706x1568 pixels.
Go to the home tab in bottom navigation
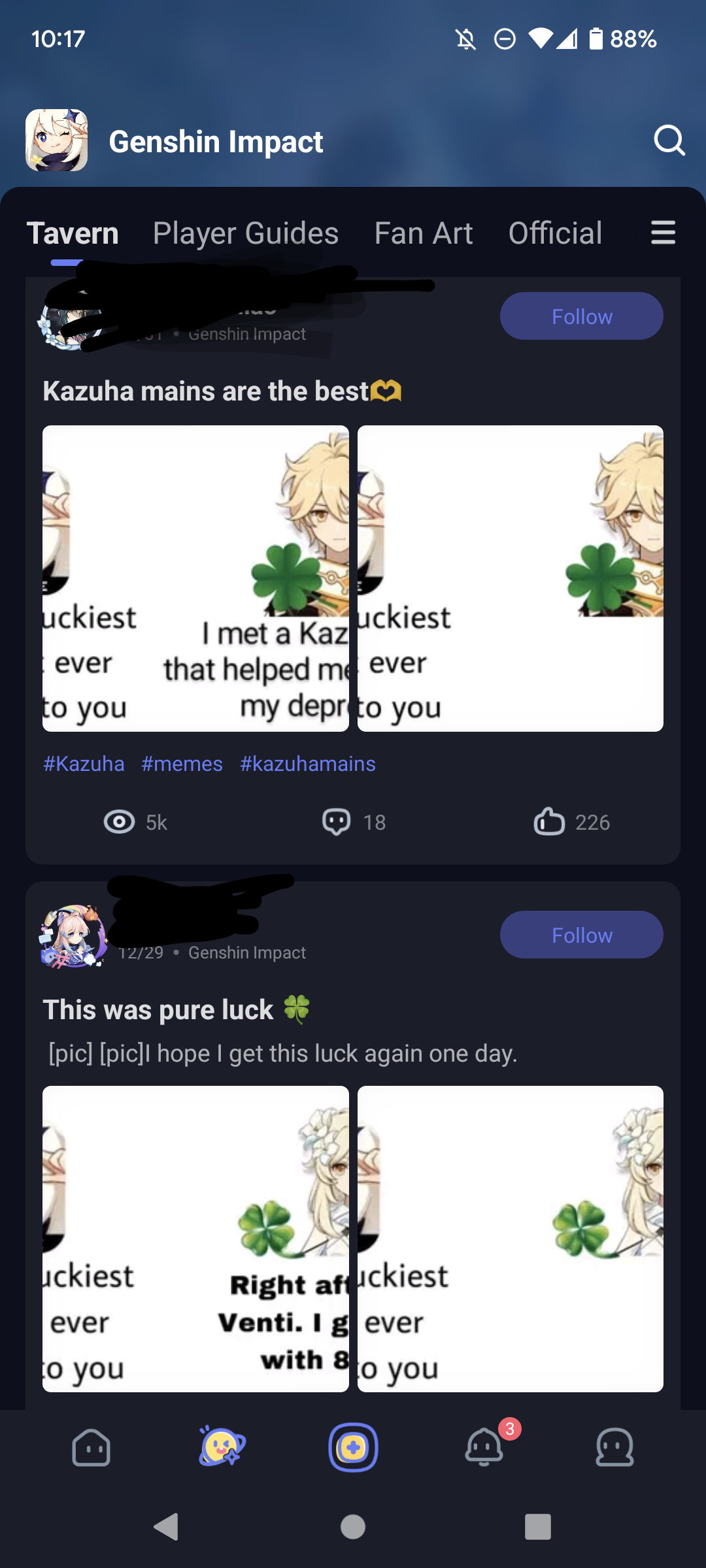[91, 1448]
